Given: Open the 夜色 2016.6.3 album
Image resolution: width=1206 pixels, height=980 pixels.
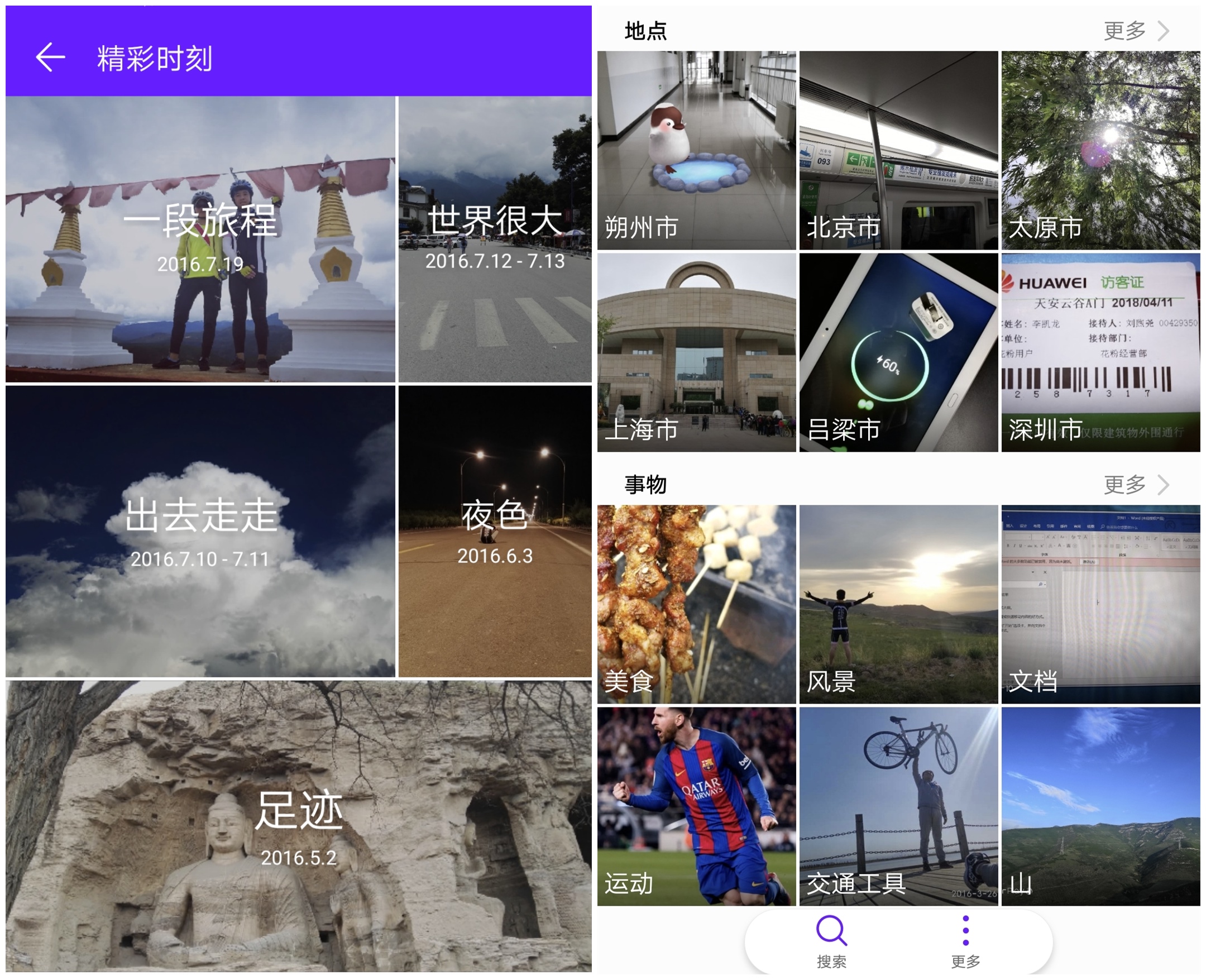Looking at the screenshot, I should click(494, 530).
